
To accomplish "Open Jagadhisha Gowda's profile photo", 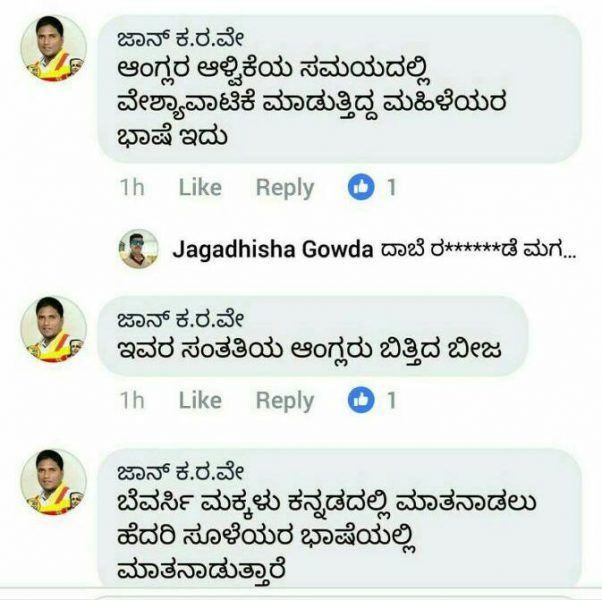I will (x=139, y=249).
